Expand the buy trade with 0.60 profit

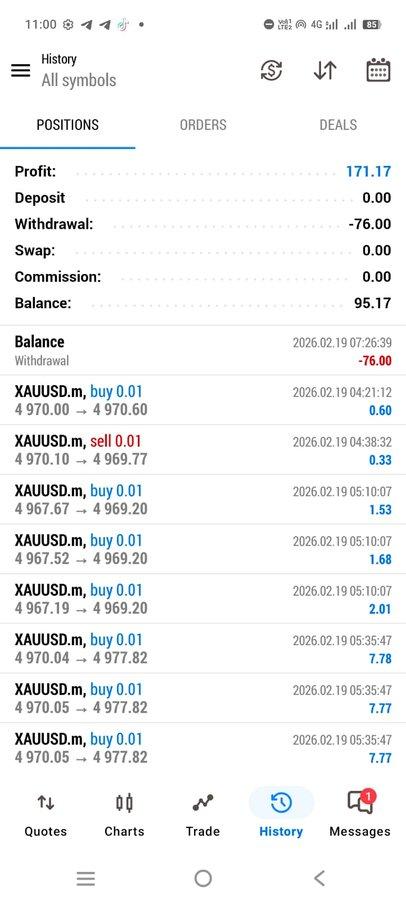[203, 401]
